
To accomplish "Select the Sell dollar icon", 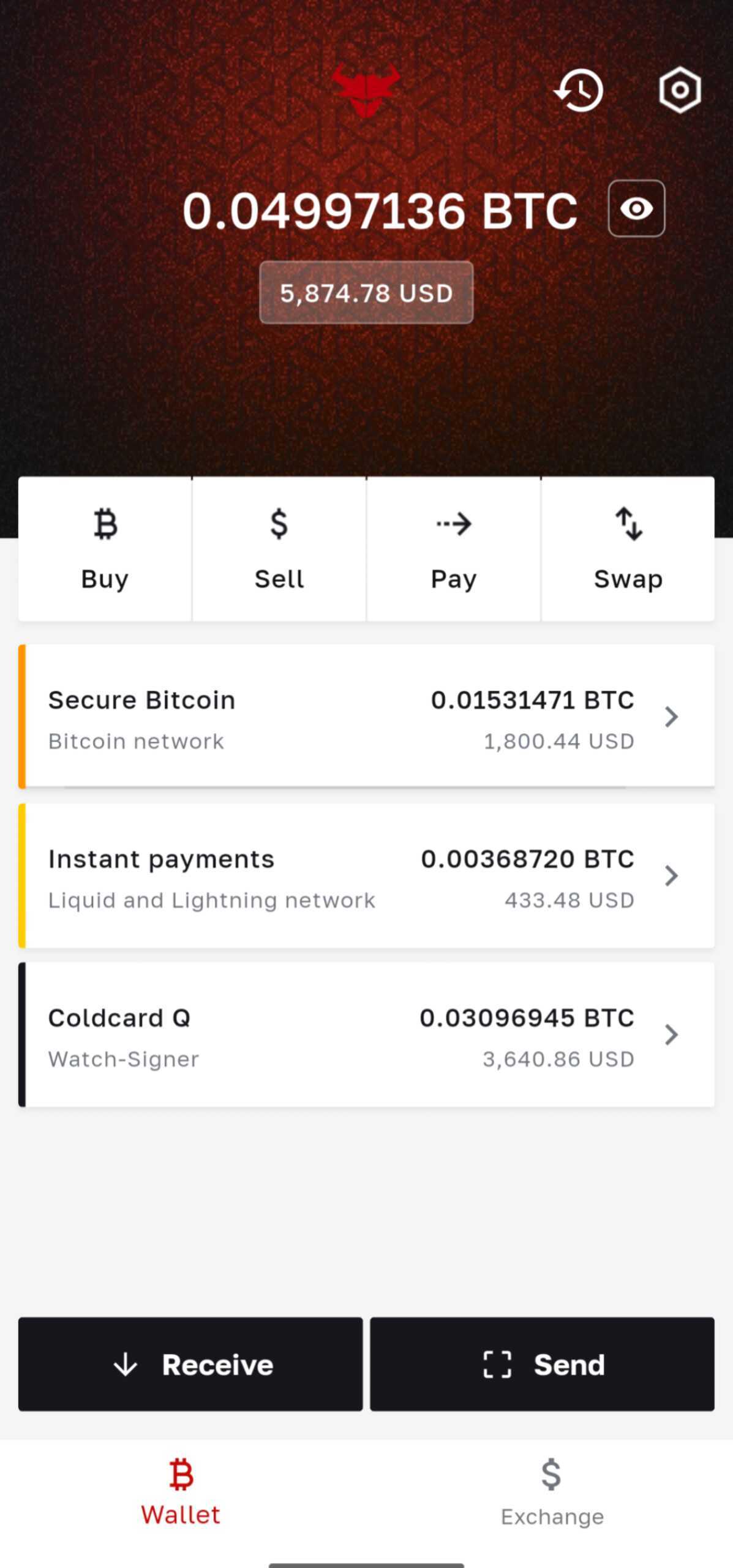I will click(x=279, y=524).
